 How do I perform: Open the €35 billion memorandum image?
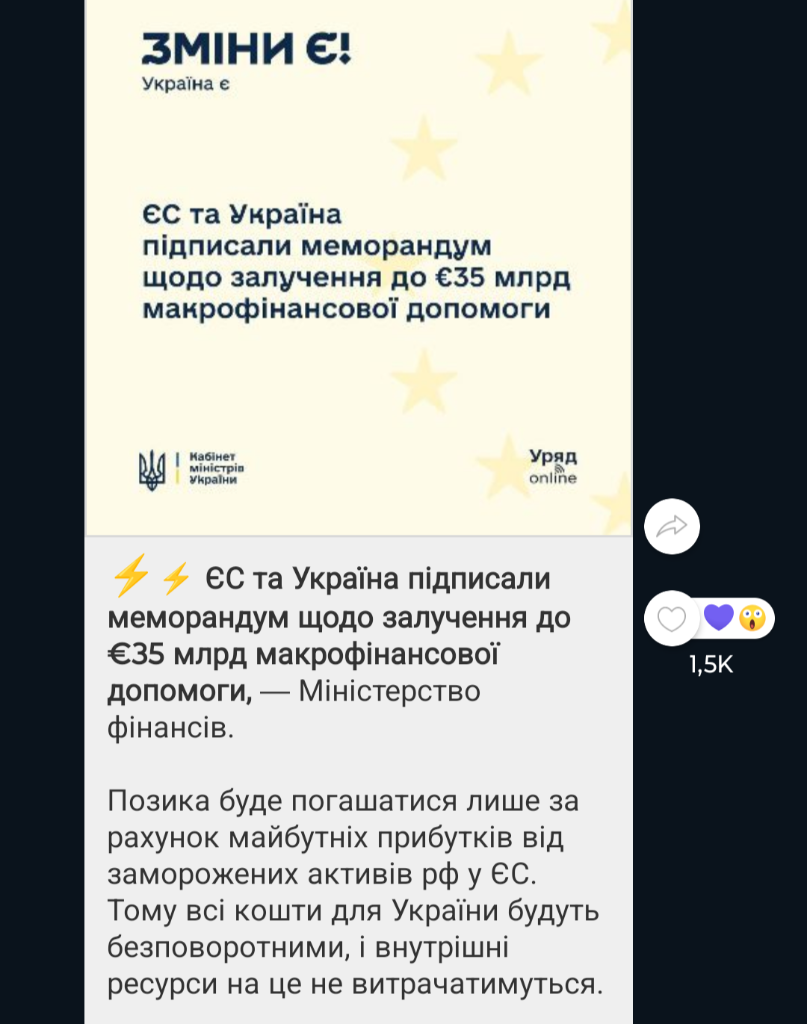tap(358, 266)
